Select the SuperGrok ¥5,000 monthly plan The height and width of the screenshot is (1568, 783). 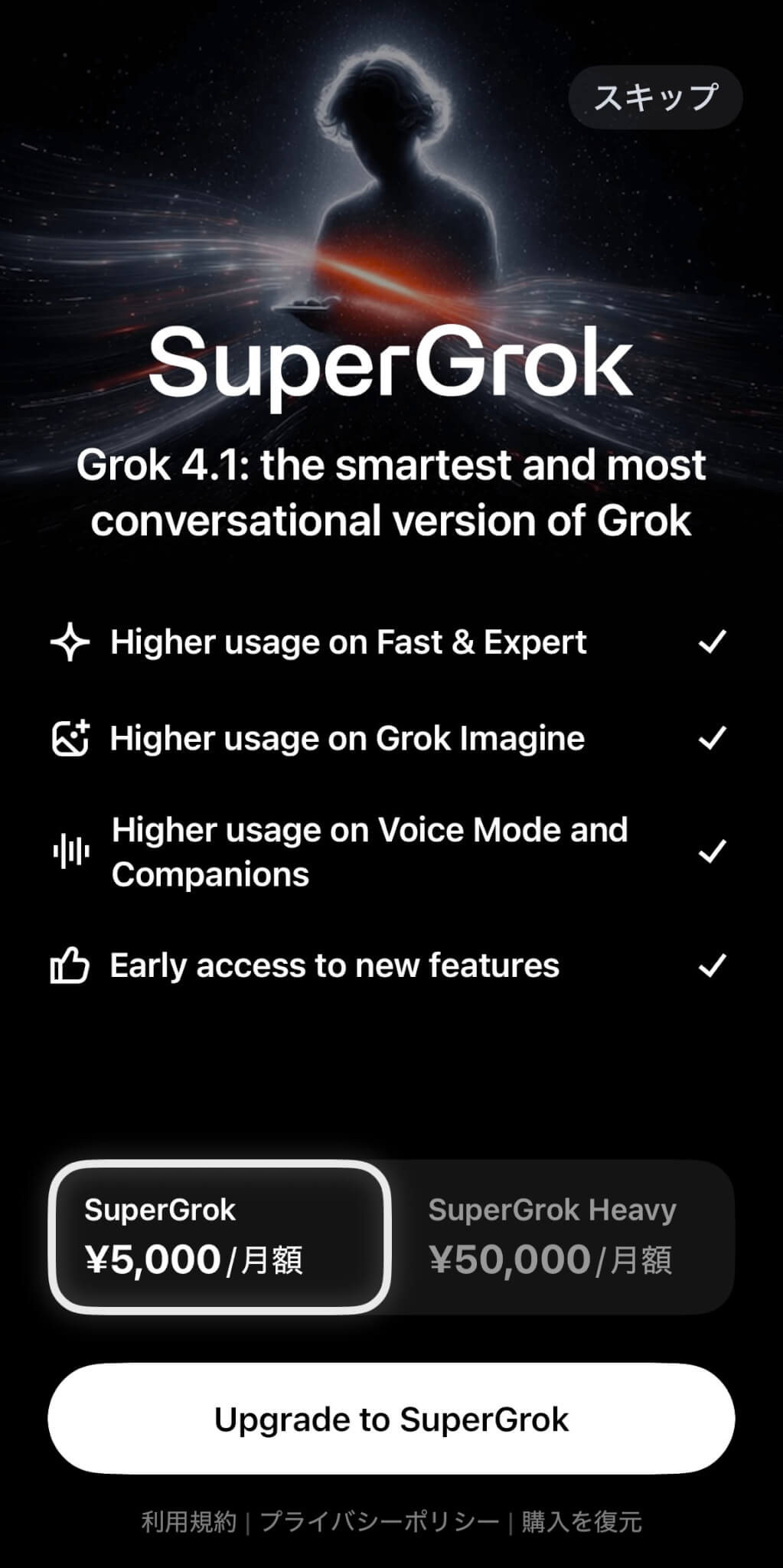pyautogui.click(x=220, y=1236)
